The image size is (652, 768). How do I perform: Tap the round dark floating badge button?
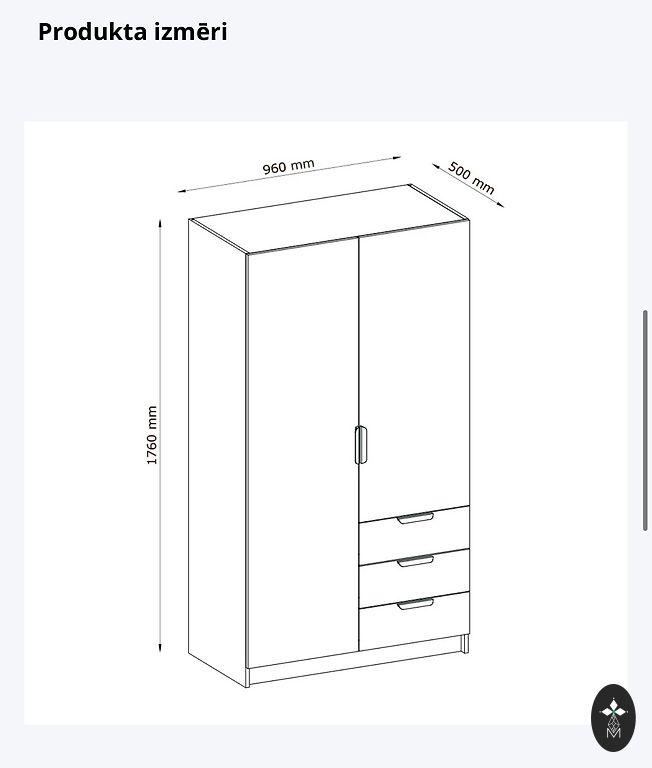point(613,718)
